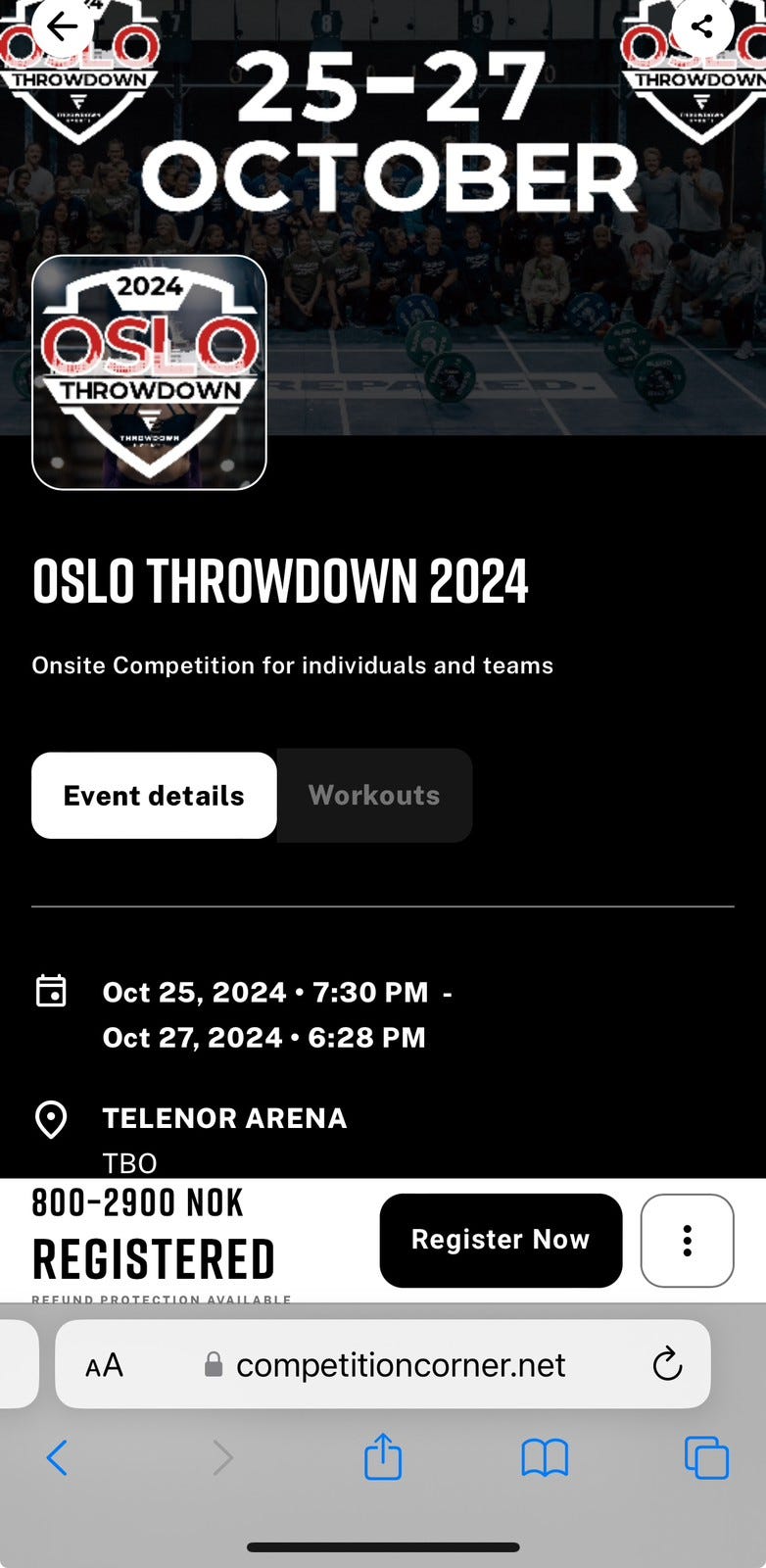
Task: Tap the Register Now button
Action: click(501, 1240)
